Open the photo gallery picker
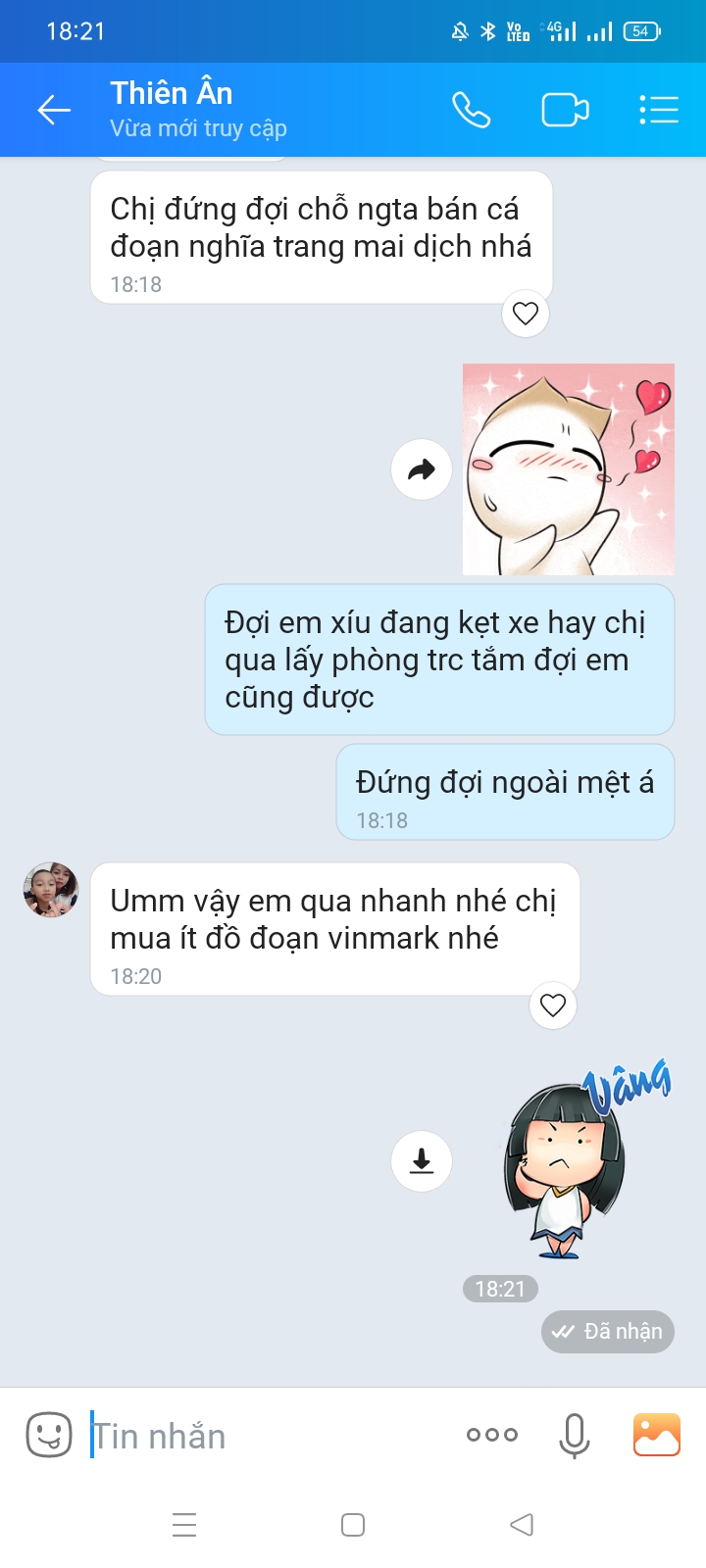This screenshot has width=706, height=1568. pyautogui.click(x=657, y=1436)
